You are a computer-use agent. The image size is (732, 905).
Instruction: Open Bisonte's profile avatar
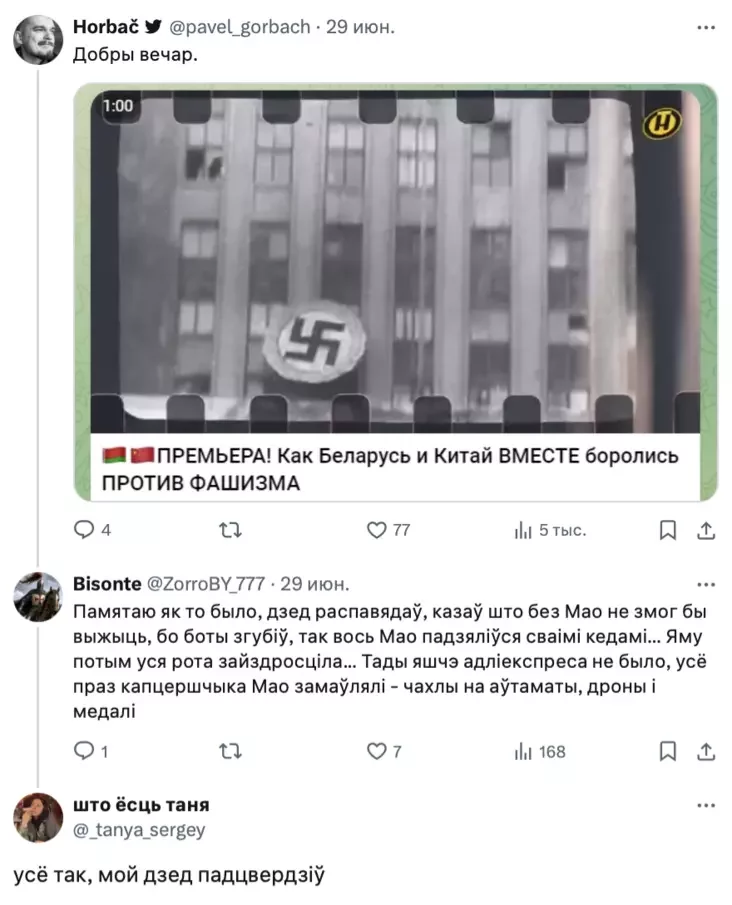[x=38, y=597]
